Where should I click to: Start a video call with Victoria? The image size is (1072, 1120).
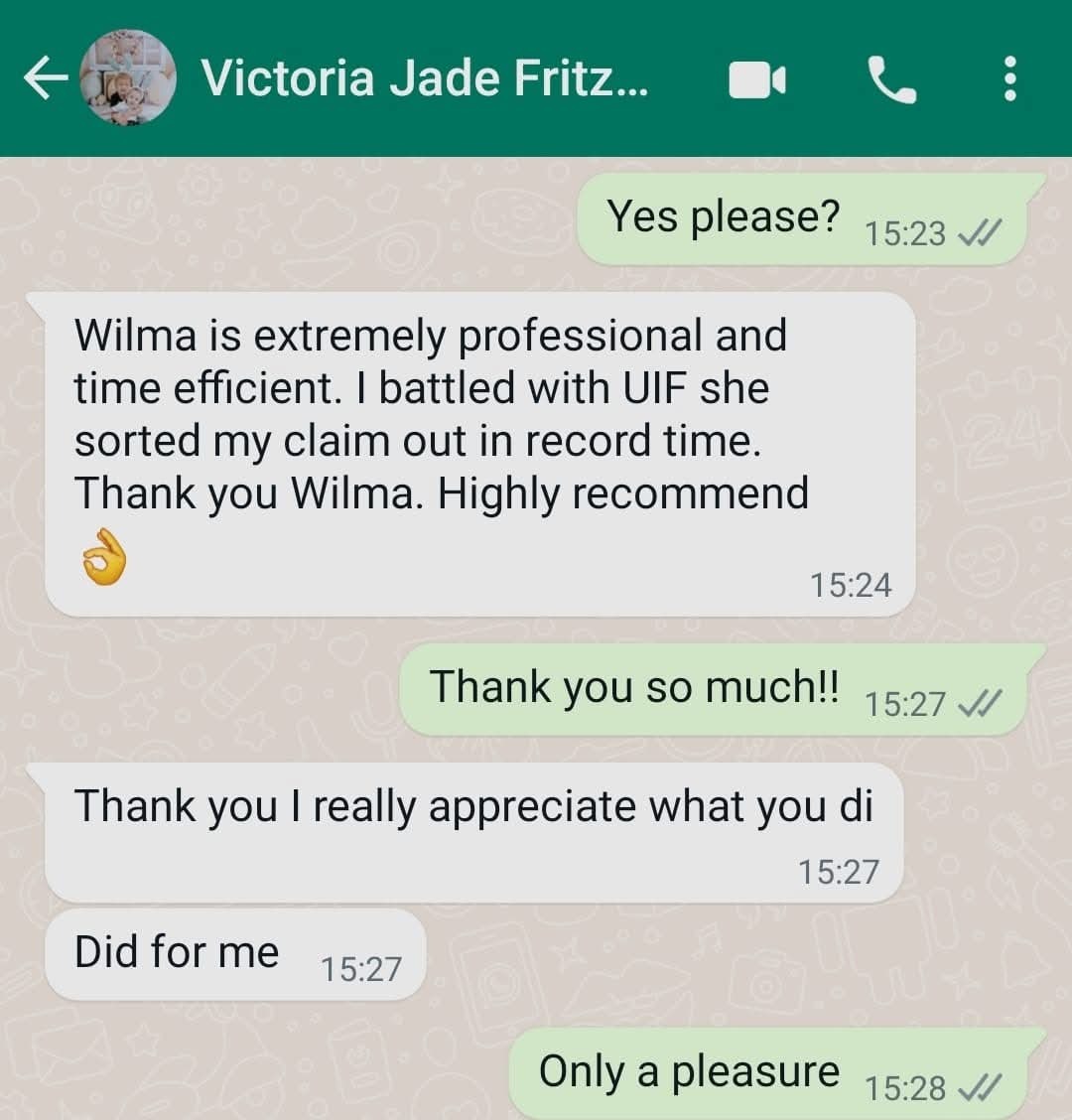pyautogui.click(x=757, y=79)
